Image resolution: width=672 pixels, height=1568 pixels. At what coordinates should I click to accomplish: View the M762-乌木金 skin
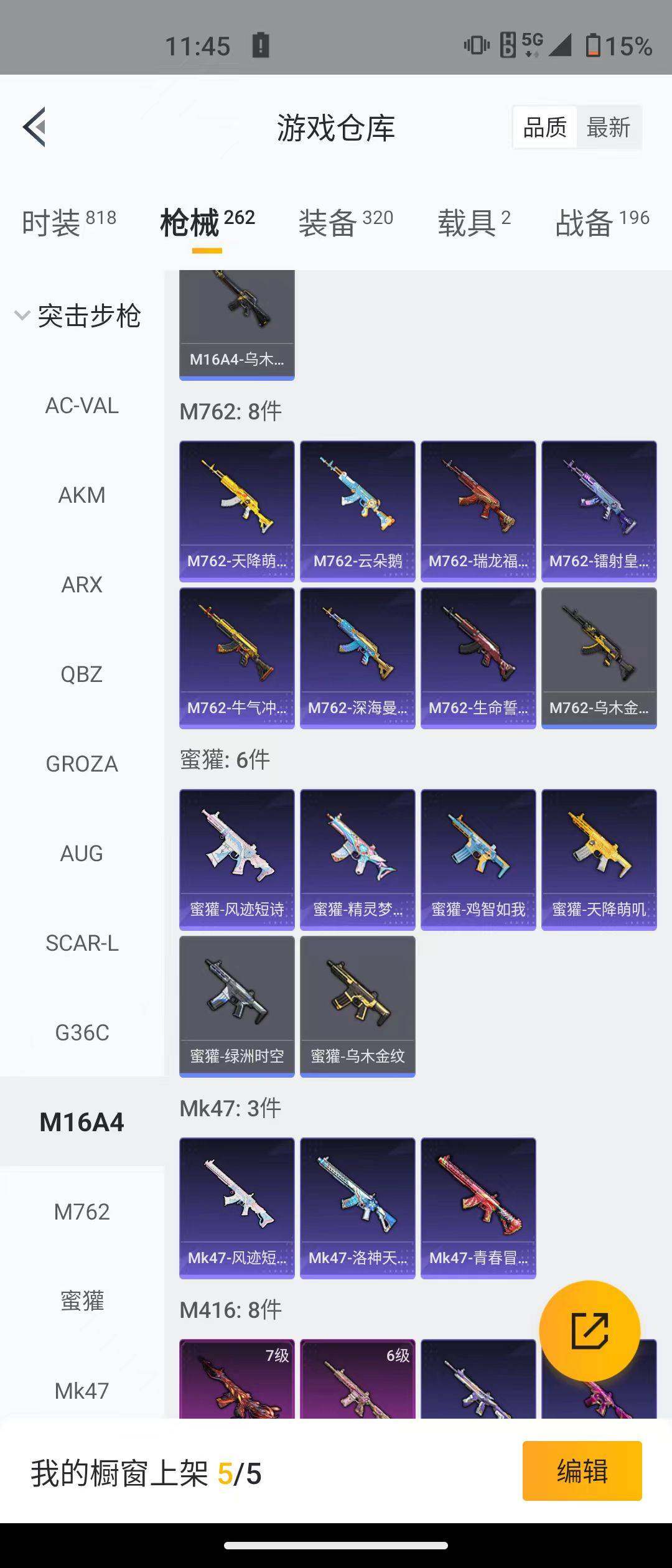pyautogui.click(x=599, y=658)
